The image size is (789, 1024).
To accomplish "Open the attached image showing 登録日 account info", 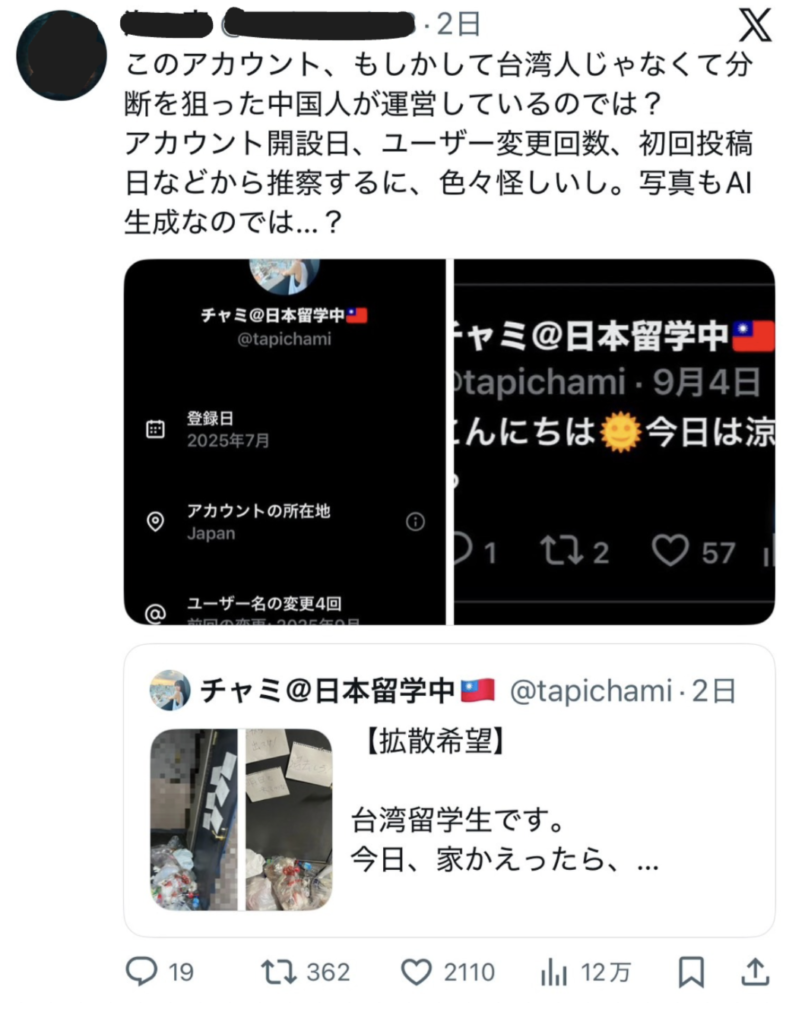I will click(x=284, y=442).
